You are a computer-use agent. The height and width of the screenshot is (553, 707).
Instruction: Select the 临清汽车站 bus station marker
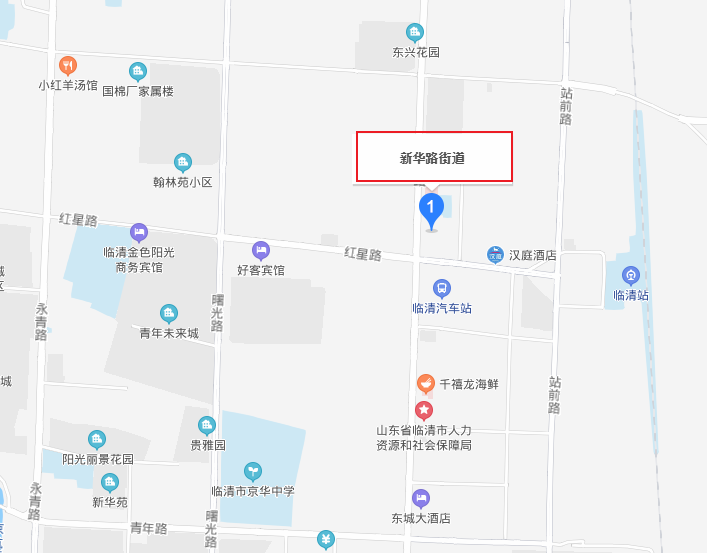(x=441, y=289)
